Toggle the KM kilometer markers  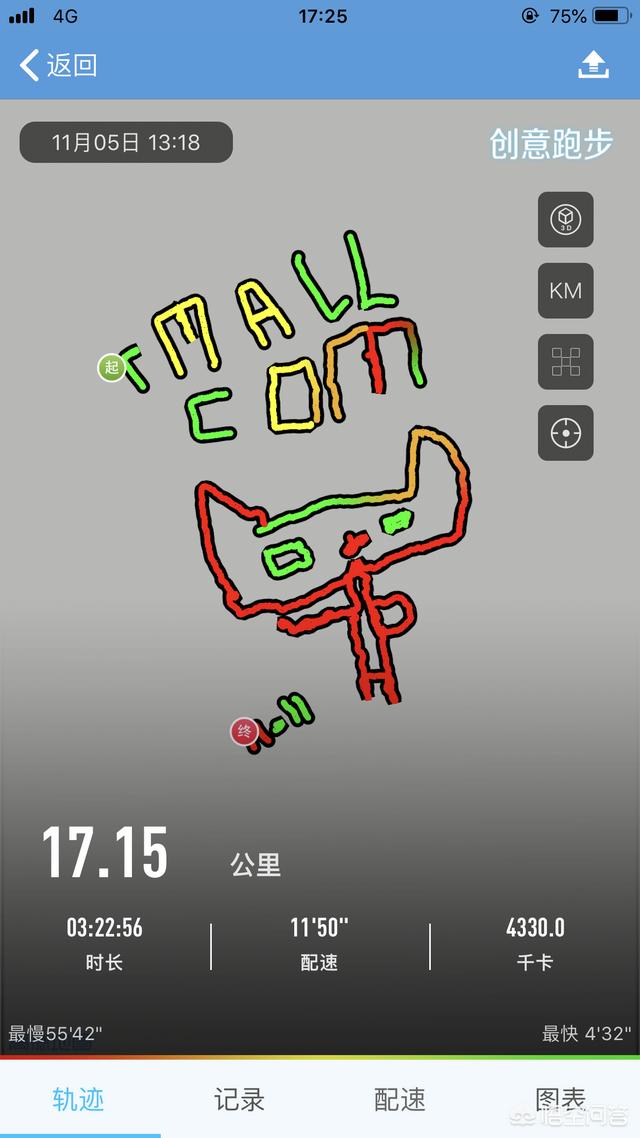pos(566,291)
